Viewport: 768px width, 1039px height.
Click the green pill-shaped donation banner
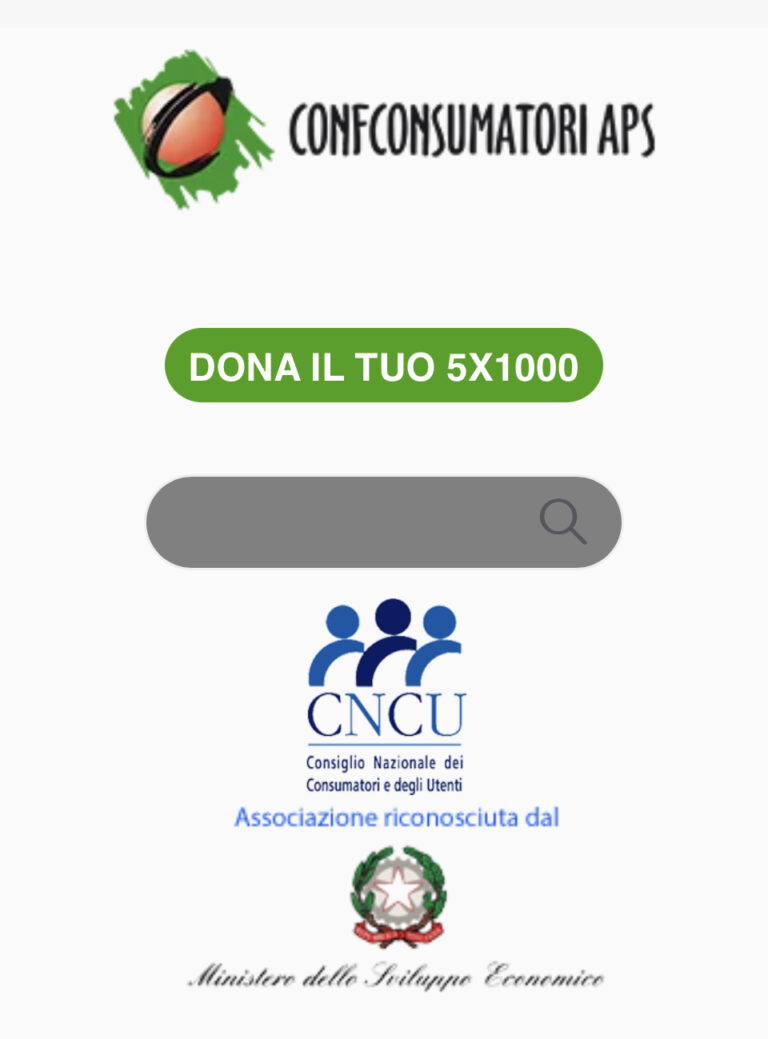[384, 365]
